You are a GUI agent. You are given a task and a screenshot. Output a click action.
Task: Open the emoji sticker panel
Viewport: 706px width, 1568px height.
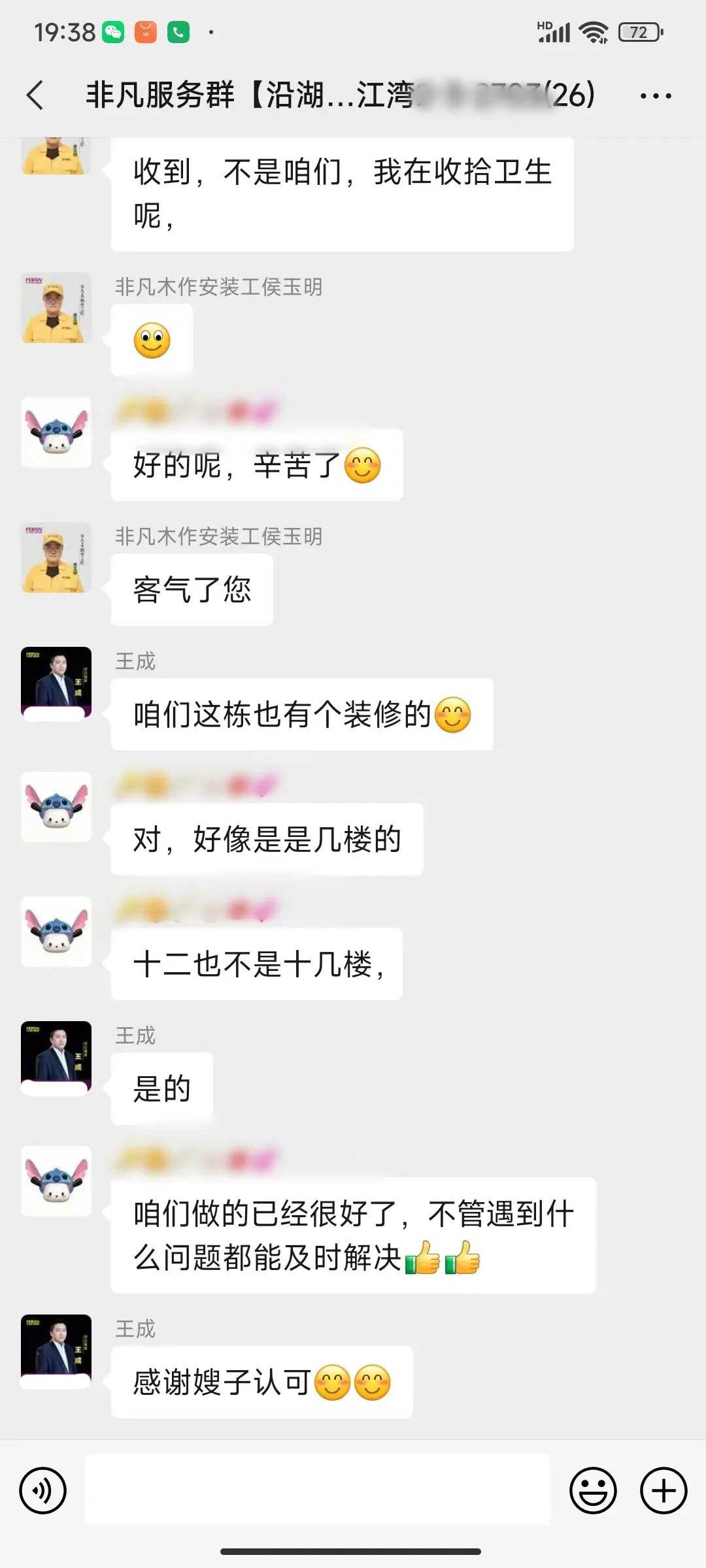tap(593, 1490)
